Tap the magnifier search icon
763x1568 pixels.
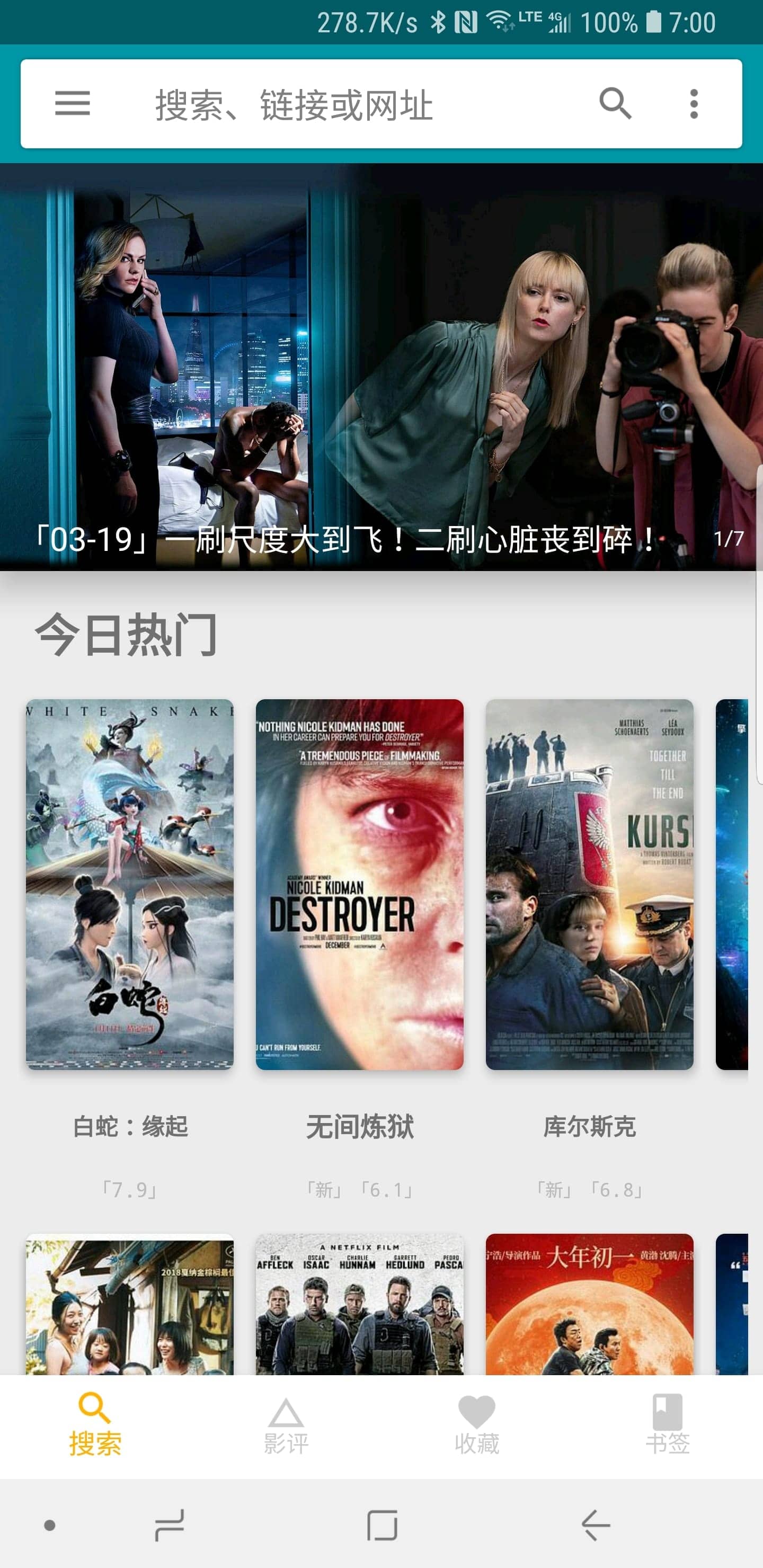(x=615, y=103)
